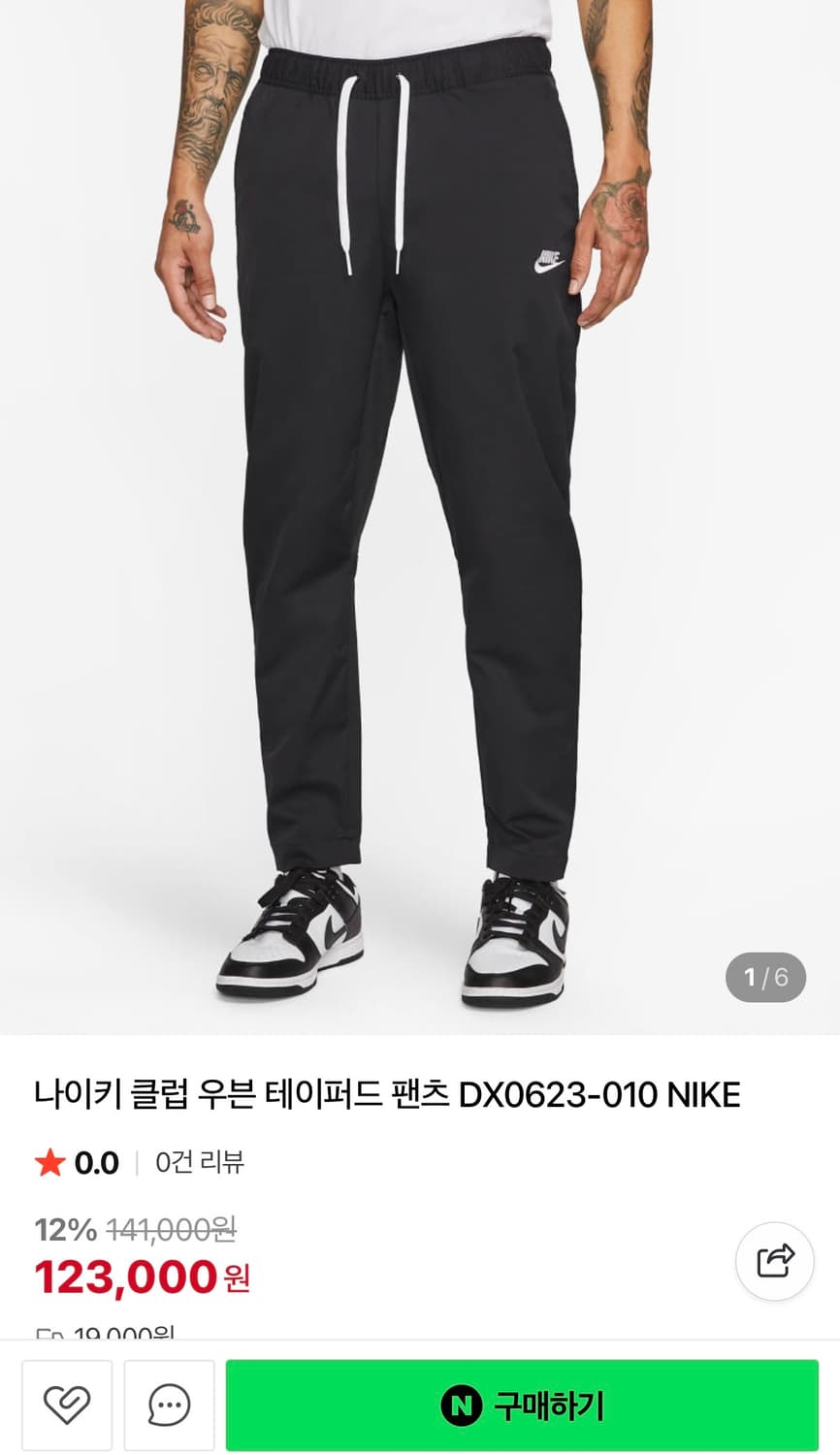The height and width of the screenshot is (1455, 840).
Task: Tap the product title with DX0623-010 code
Action: tap(387, 1092)
